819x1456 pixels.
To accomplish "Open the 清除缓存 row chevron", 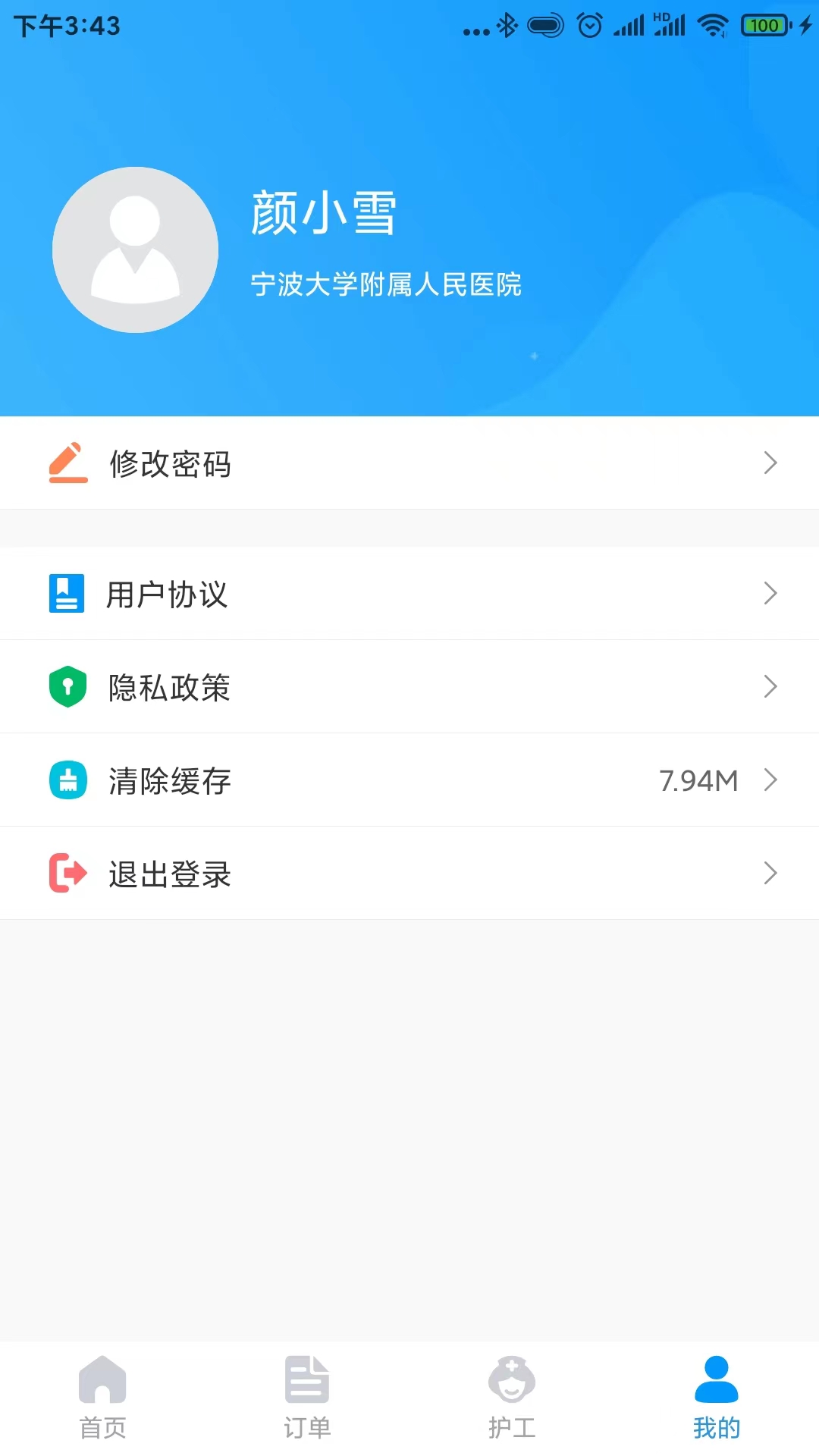I will [771, 780].
